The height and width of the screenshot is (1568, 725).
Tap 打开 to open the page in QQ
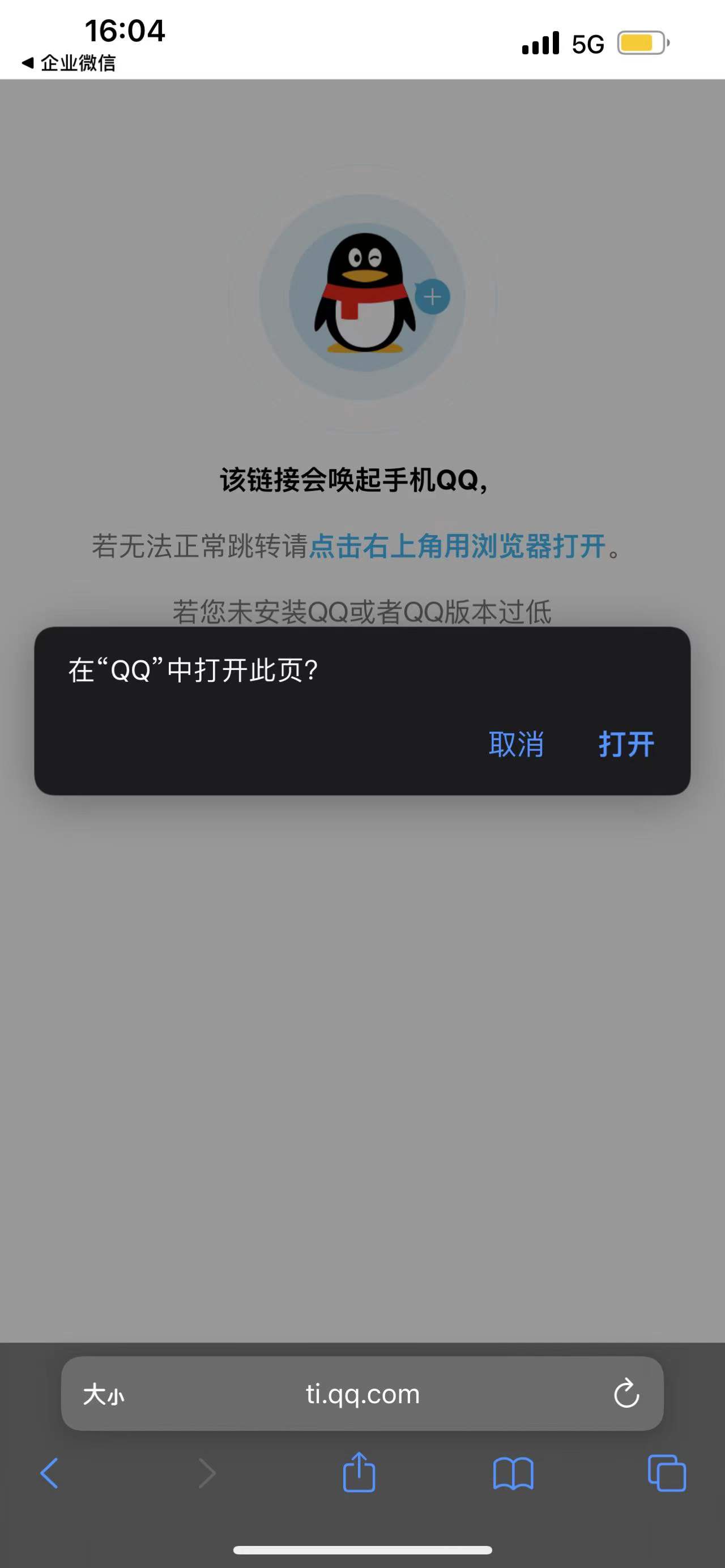pyautogui.click(x=625, y=744)
